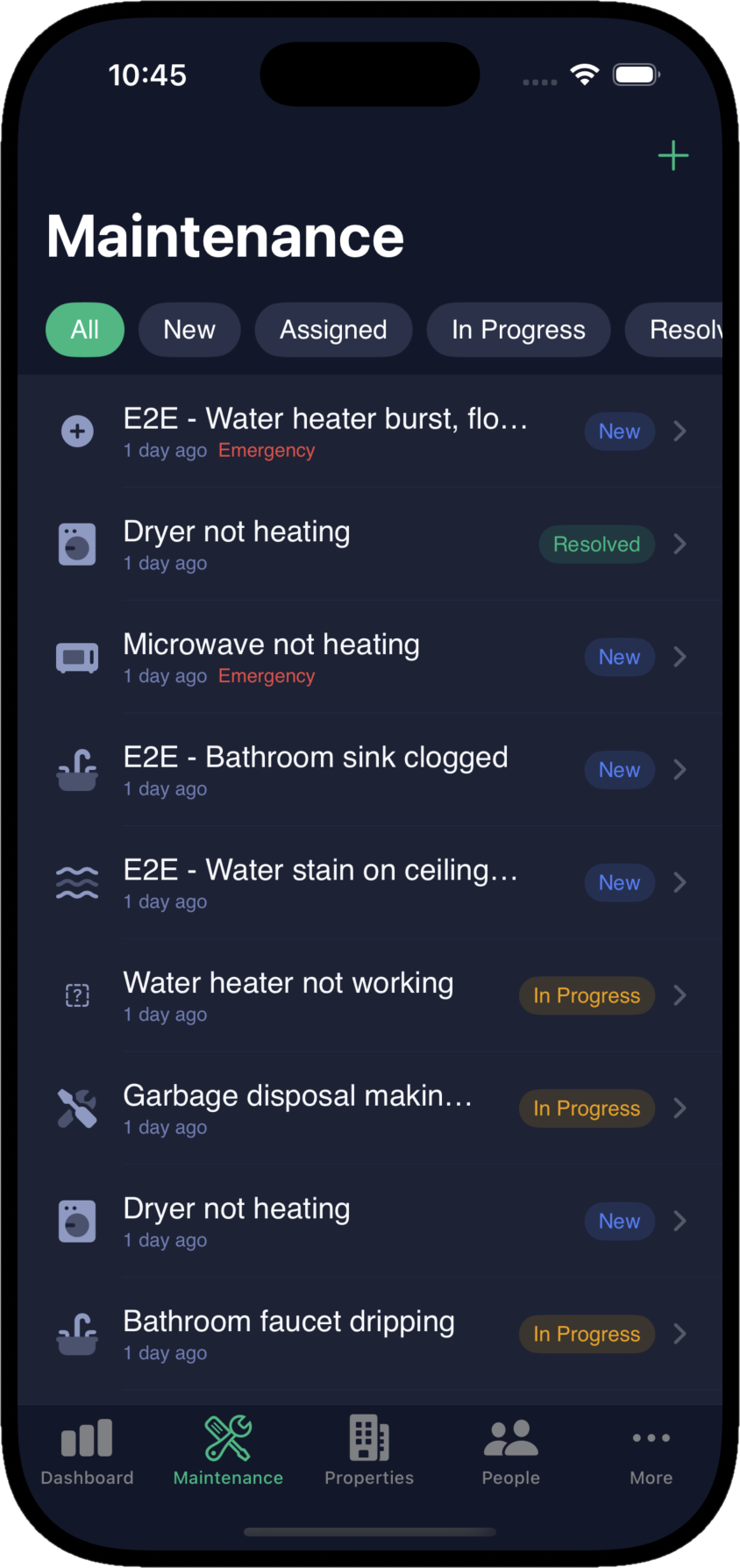740x1568 pixels.
Task: Select the All filter chip
Action: pyautogui.click(x=85, y=330)
